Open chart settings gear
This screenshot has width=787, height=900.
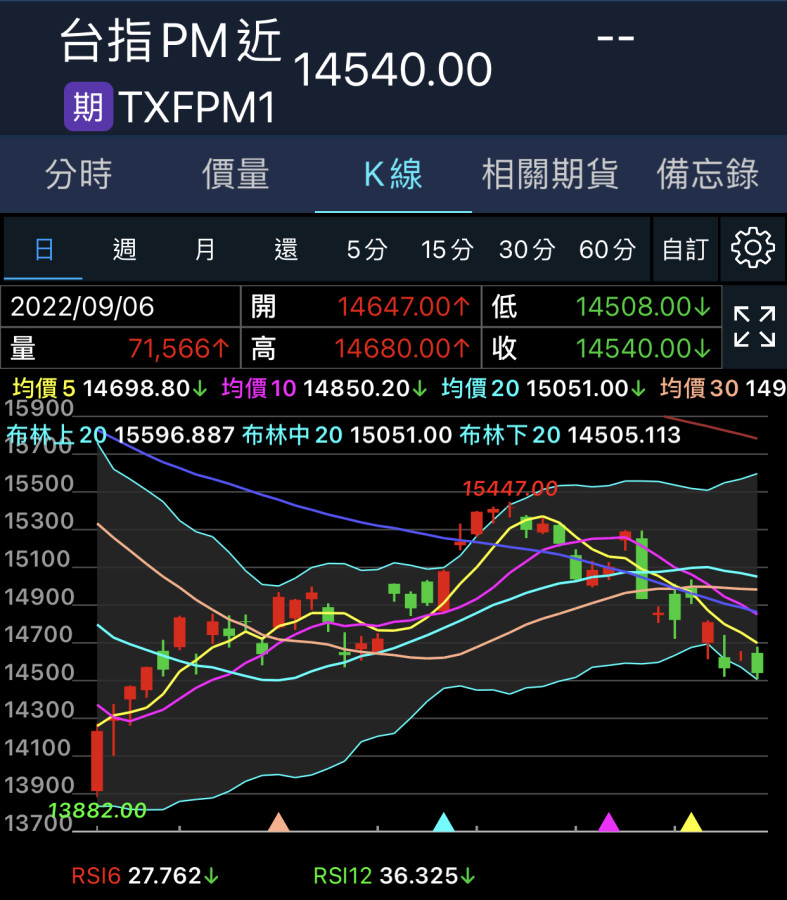[753, 248]
